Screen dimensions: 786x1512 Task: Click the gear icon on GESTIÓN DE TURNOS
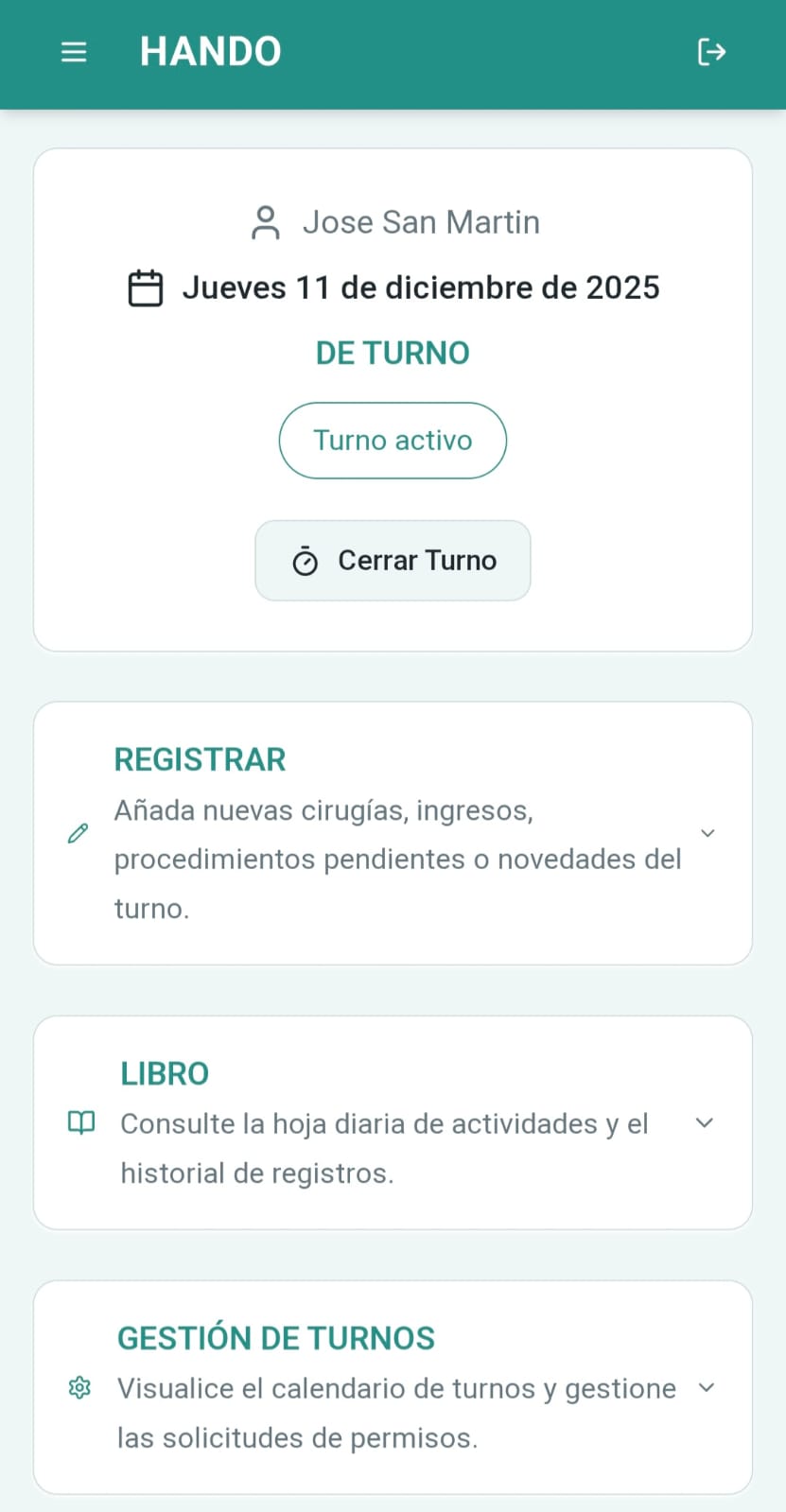tap(80, 1388)
